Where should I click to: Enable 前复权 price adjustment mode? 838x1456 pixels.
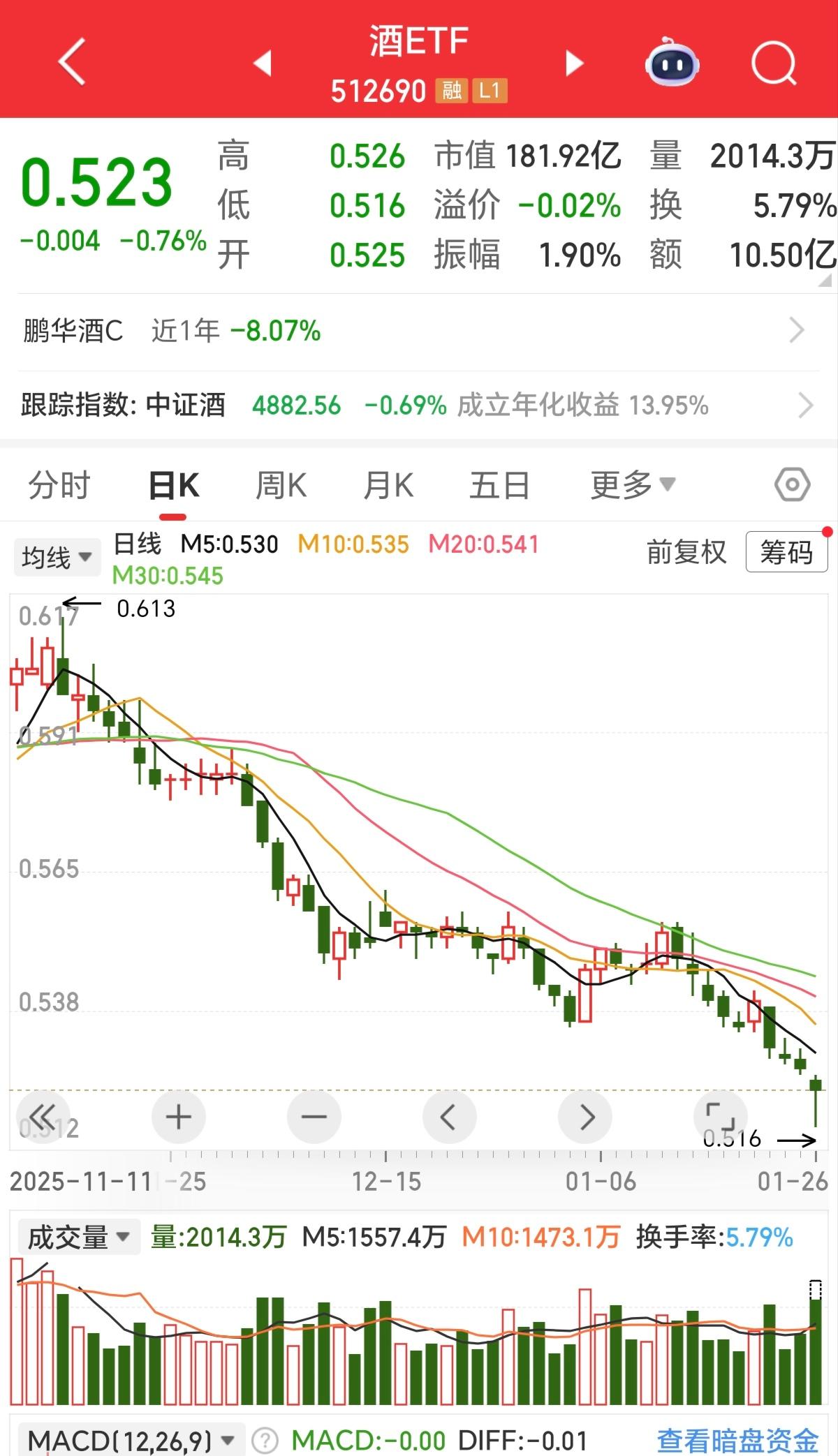[x=686, y=551]
